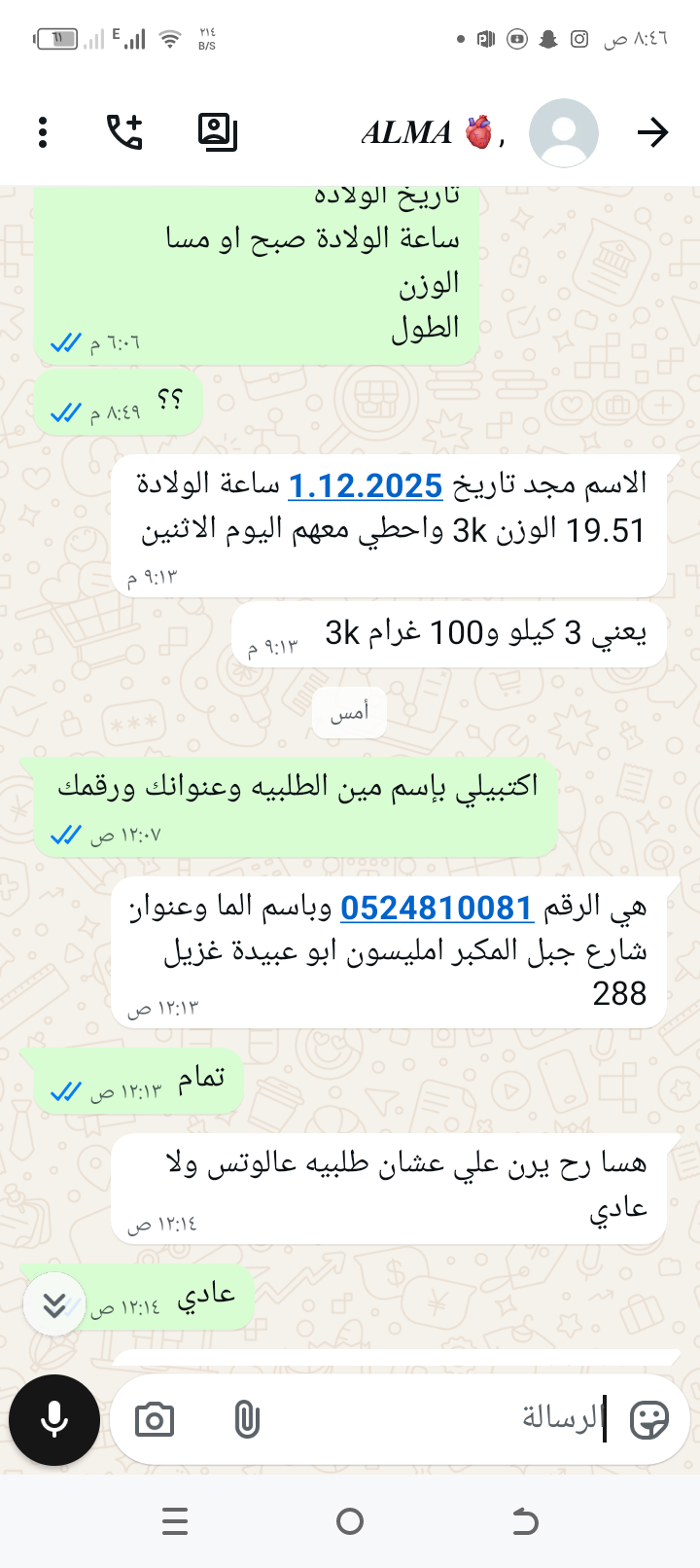Tap the phone number 0524810081

(x=437, y=908)
